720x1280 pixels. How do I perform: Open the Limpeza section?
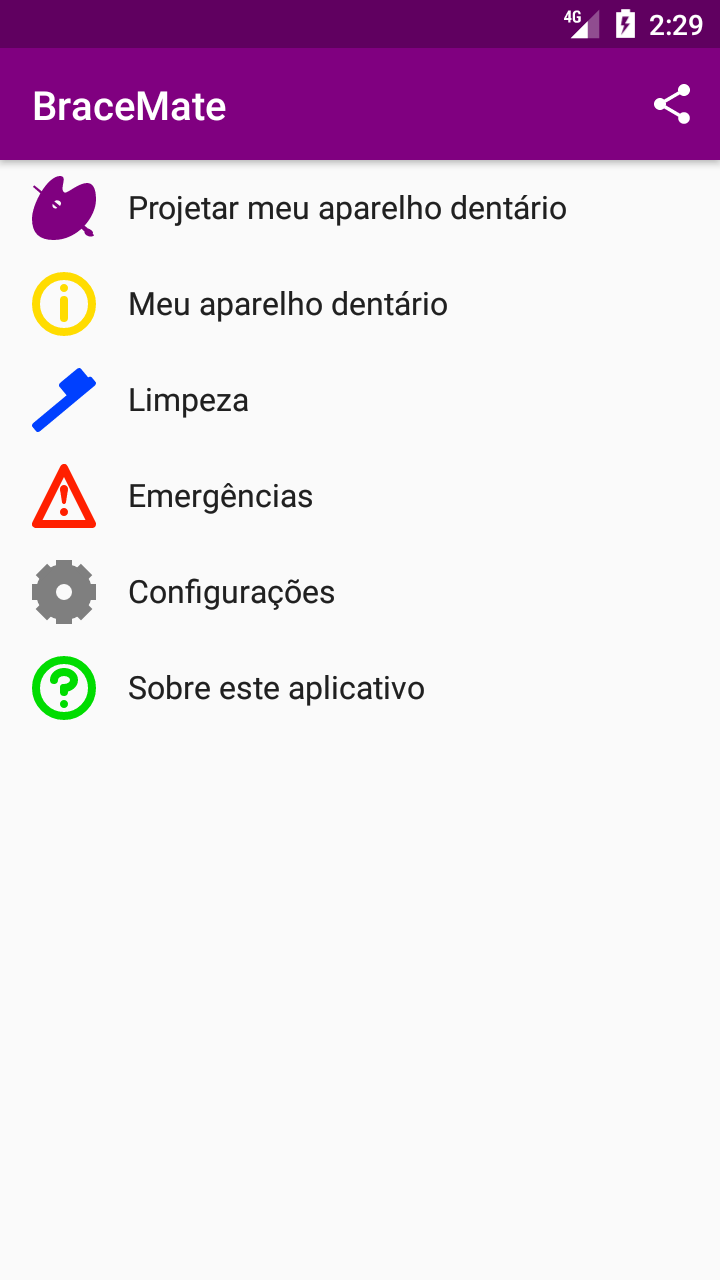point(188,400)
